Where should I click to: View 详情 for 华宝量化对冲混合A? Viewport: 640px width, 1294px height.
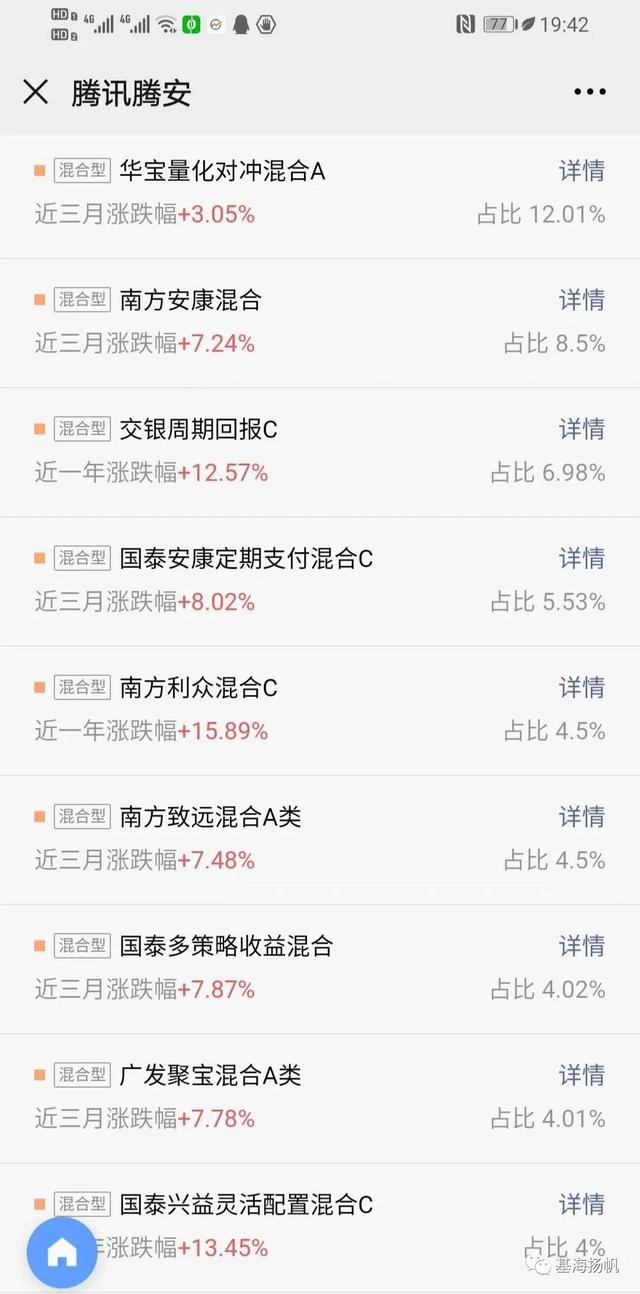point(582,171)
